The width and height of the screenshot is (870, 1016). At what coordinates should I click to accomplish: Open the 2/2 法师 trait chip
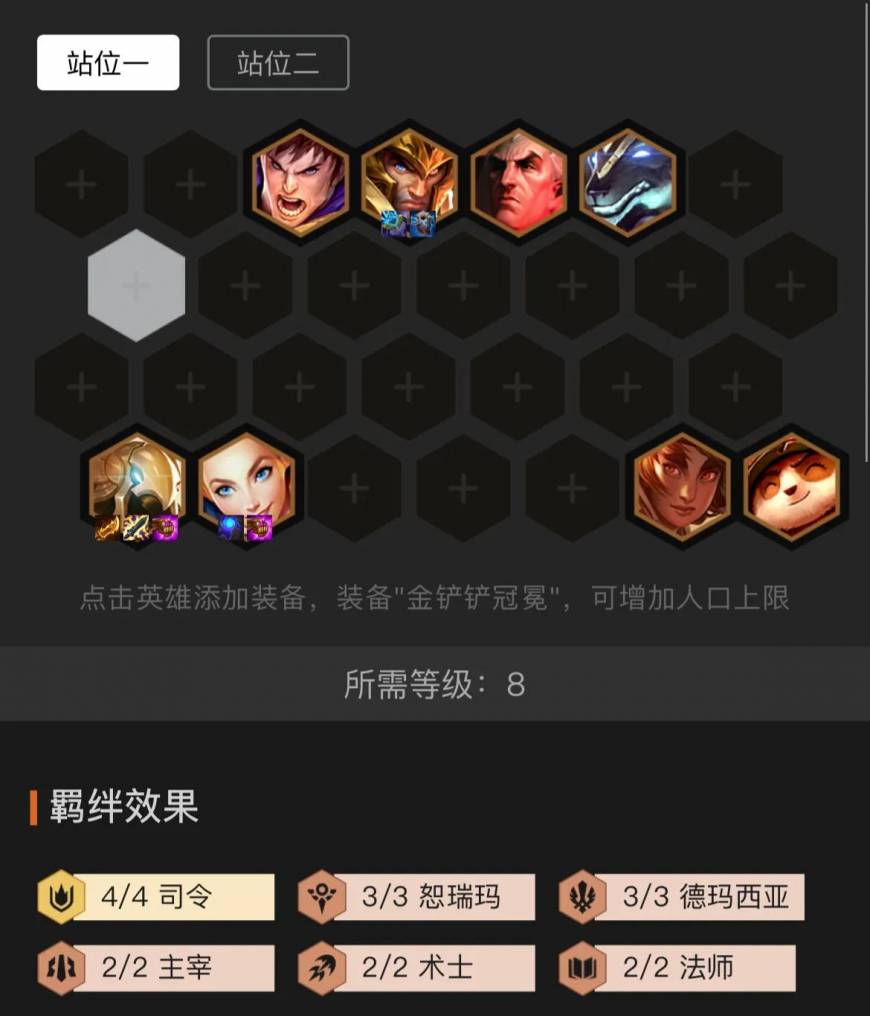[678, 968]
